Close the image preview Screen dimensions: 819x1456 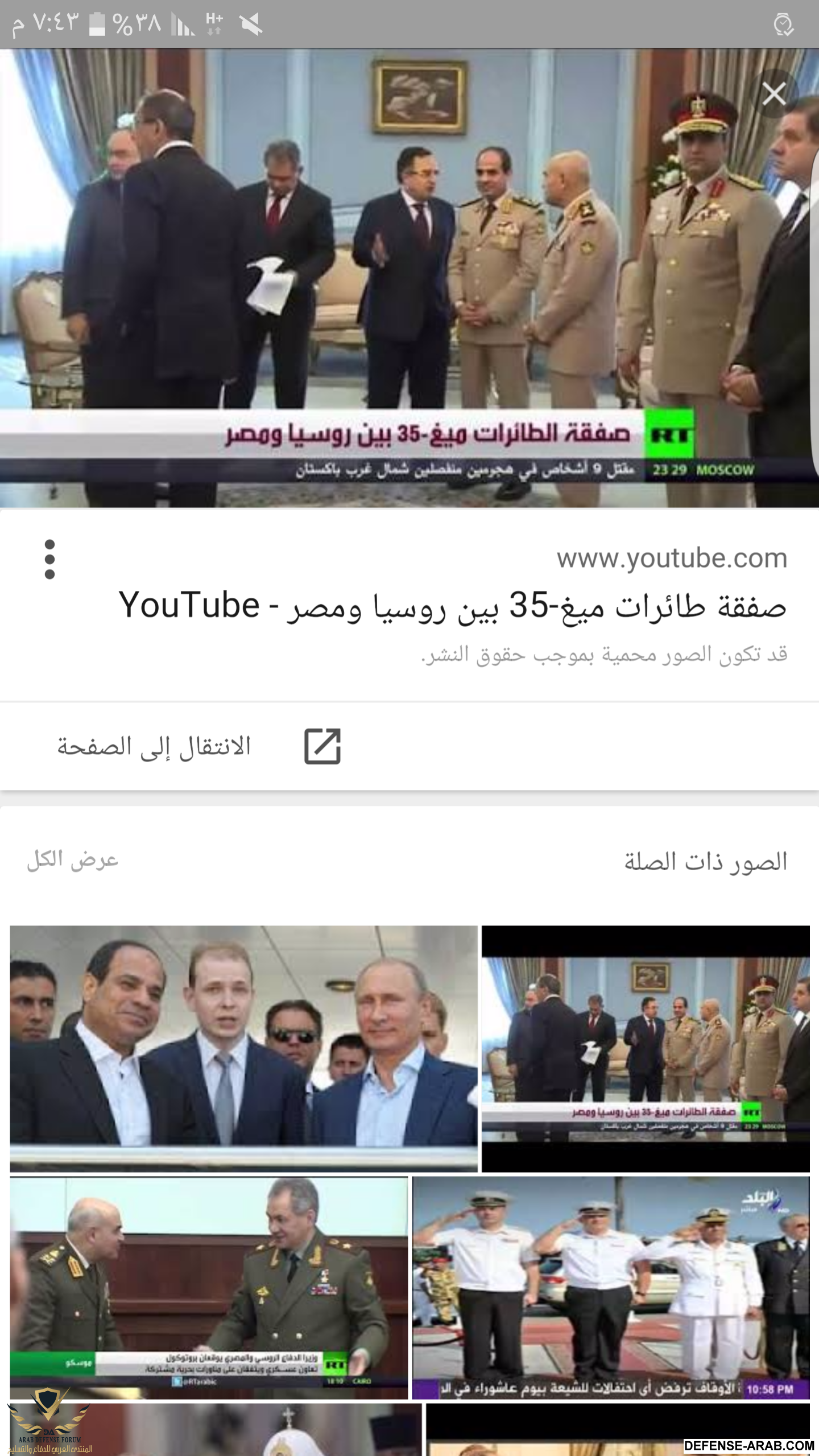tap(773, 94)
